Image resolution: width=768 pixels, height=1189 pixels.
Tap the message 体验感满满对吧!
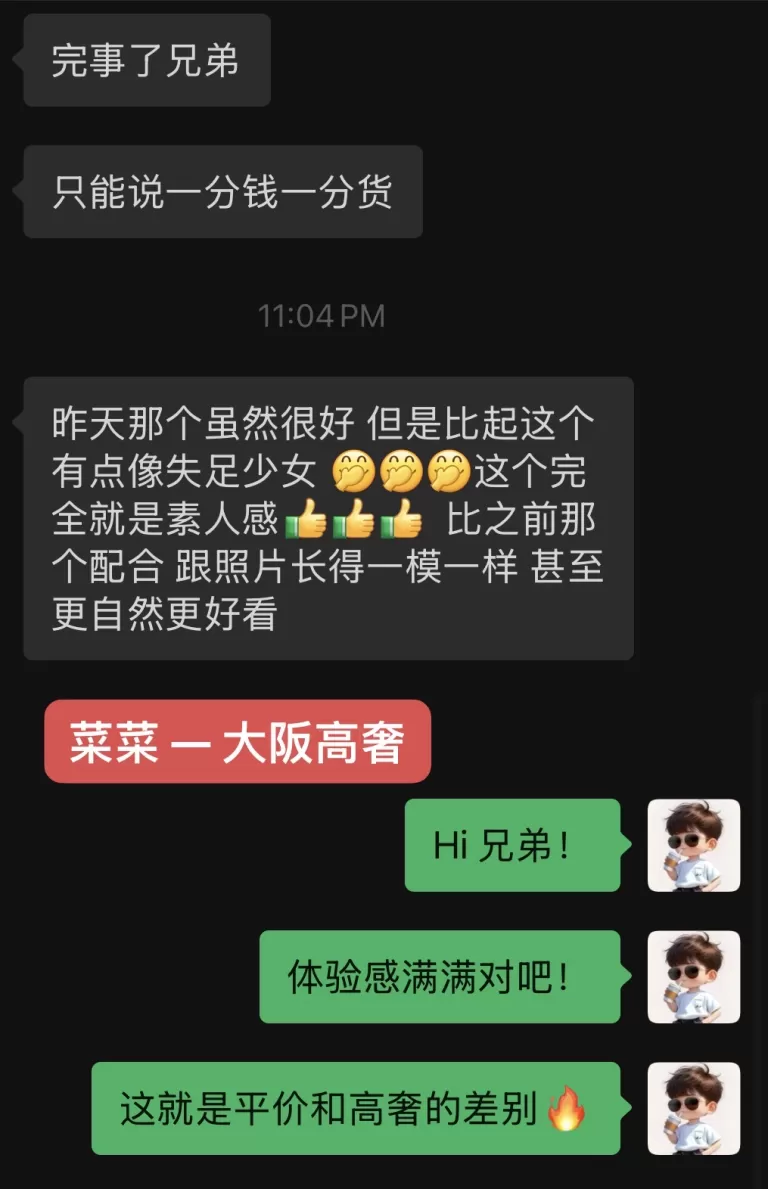tap(440, 977)
